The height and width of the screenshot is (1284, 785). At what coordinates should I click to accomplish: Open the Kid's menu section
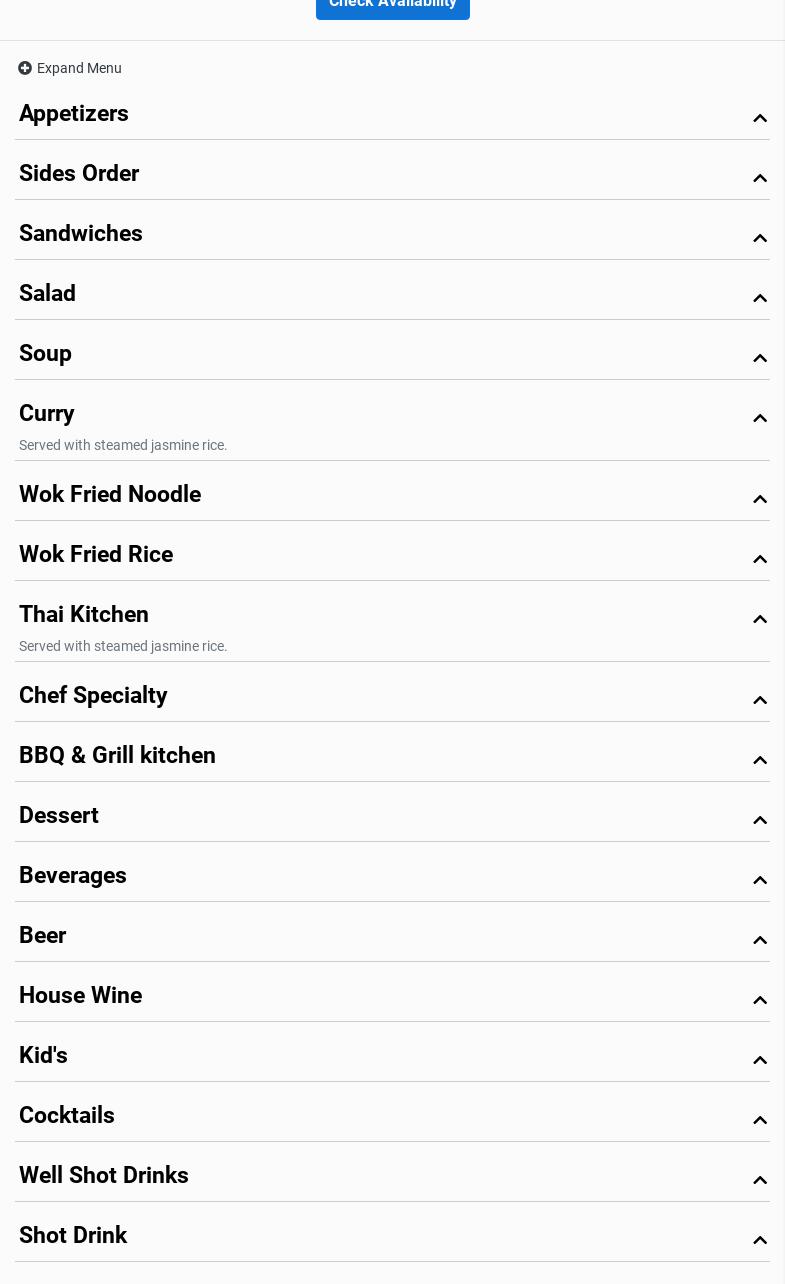(392, 1057)
